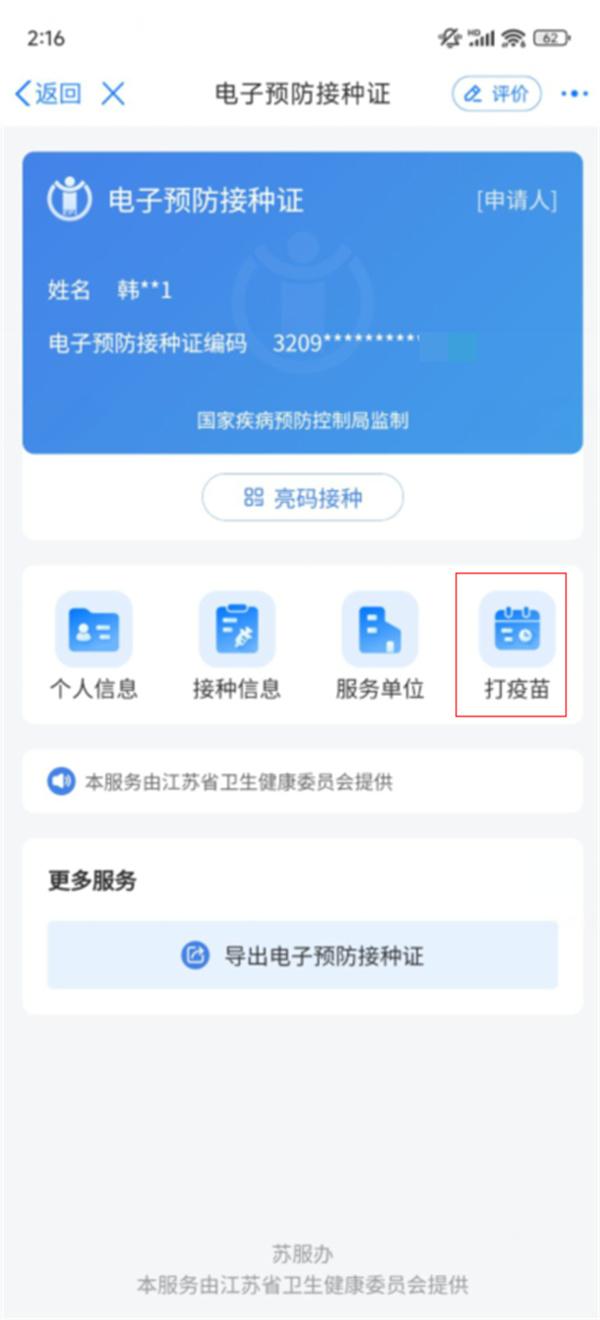Select 打疫苗 vaccine appointment
600x1320 pixels.
tap(517, 645)
